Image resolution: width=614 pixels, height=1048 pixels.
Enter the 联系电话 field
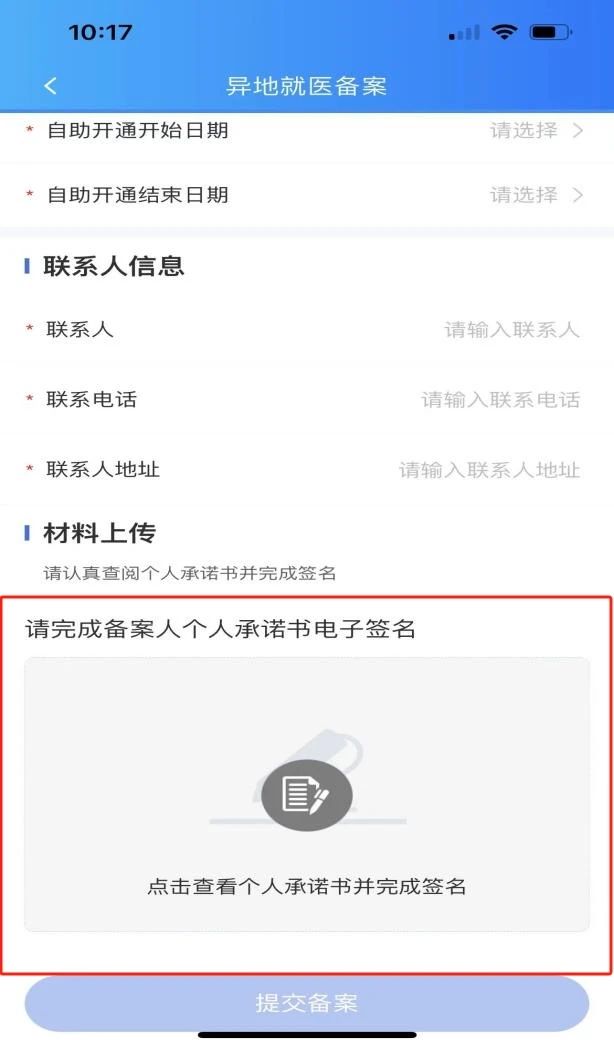pos(500,400)
